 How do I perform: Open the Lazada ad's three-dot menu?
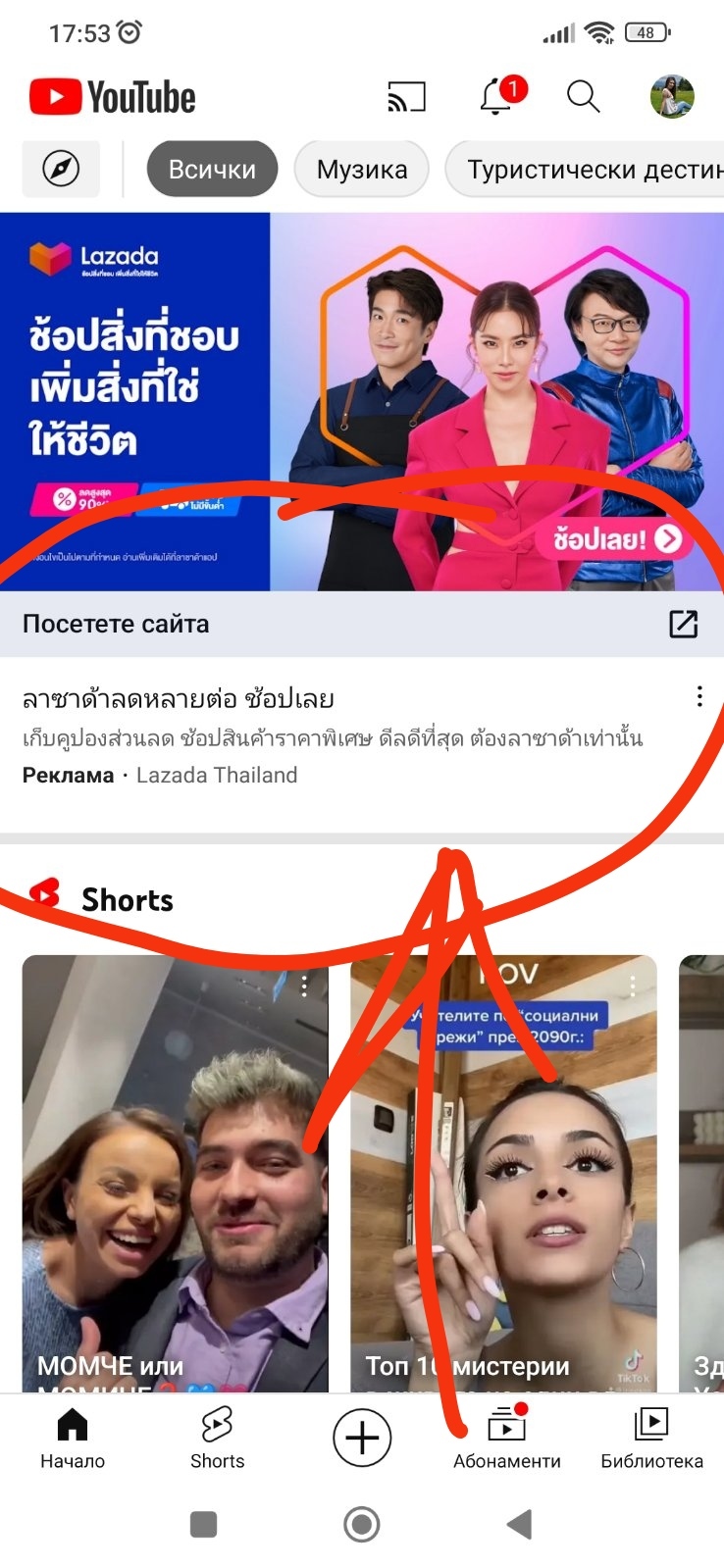point(698,696)
